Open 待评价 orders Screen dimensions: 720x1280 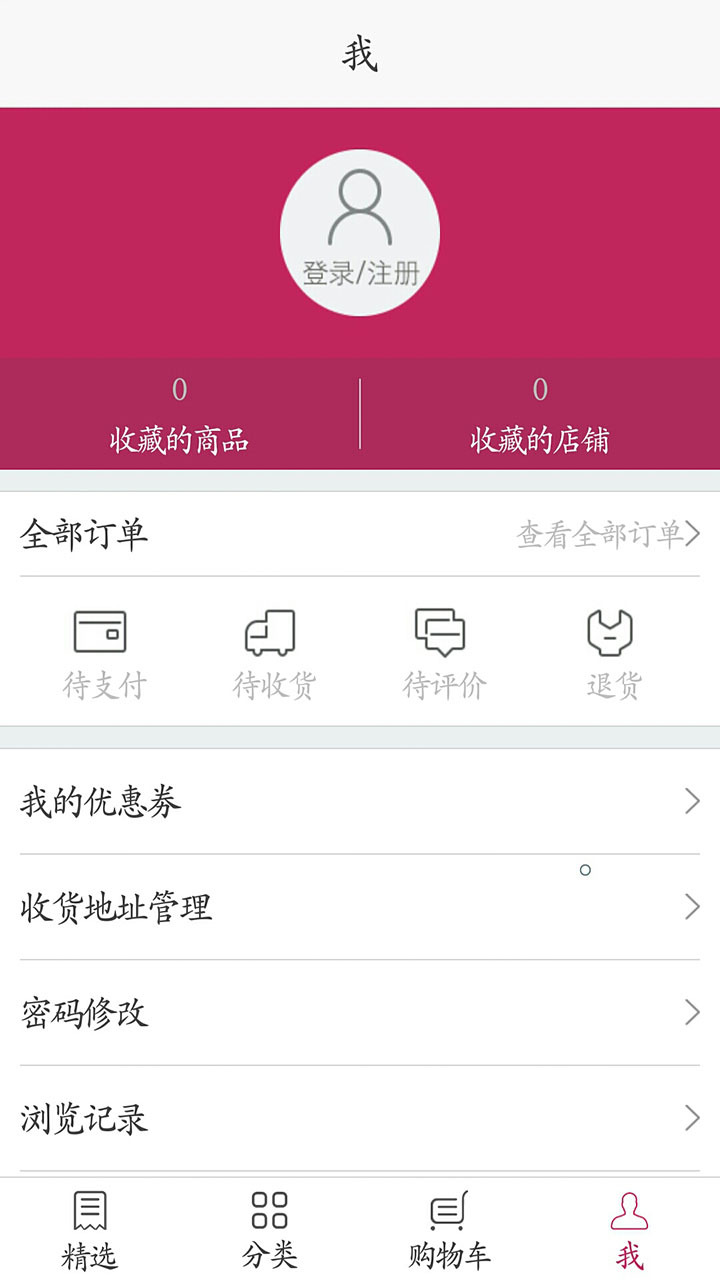click(444, 654)
